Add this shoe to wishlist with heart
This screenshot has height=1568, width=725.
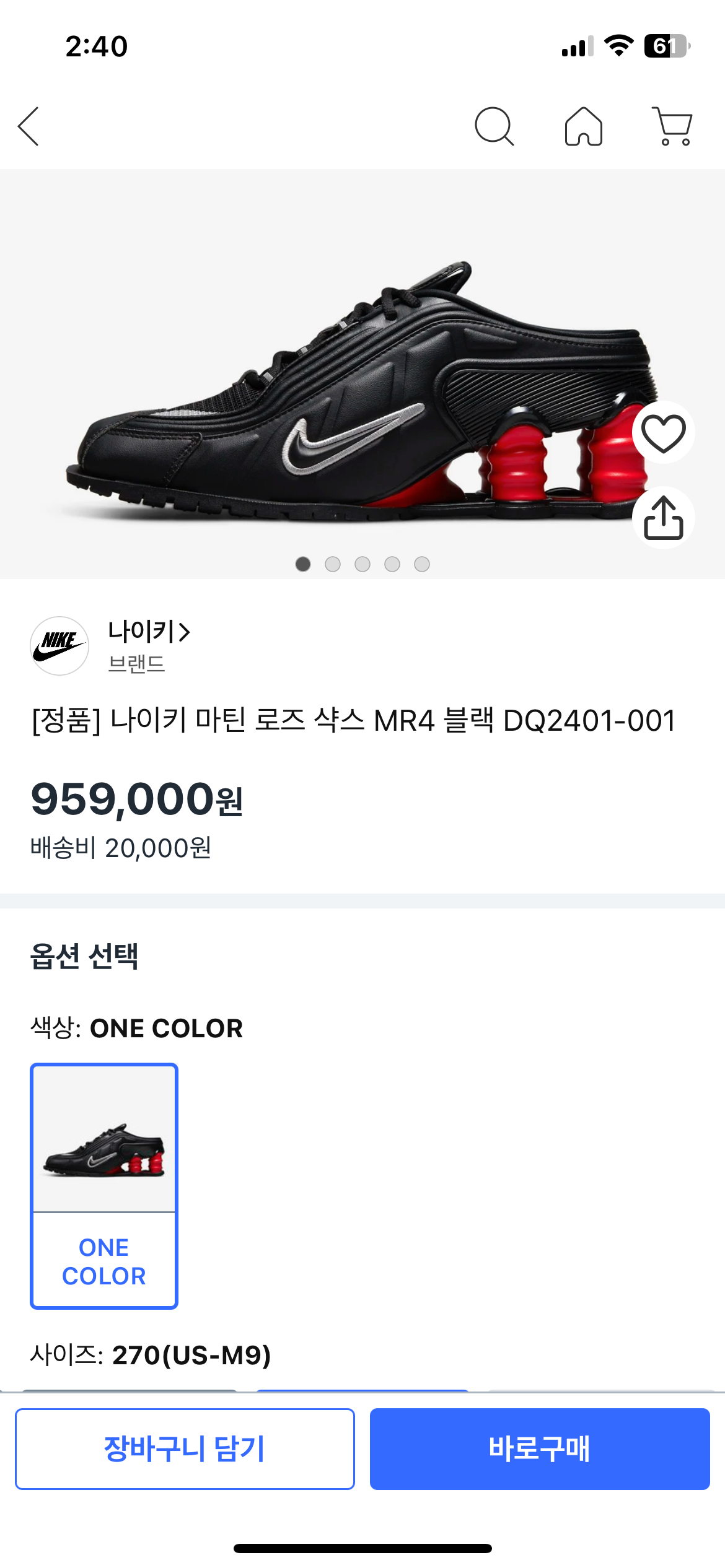coord(663,433)
